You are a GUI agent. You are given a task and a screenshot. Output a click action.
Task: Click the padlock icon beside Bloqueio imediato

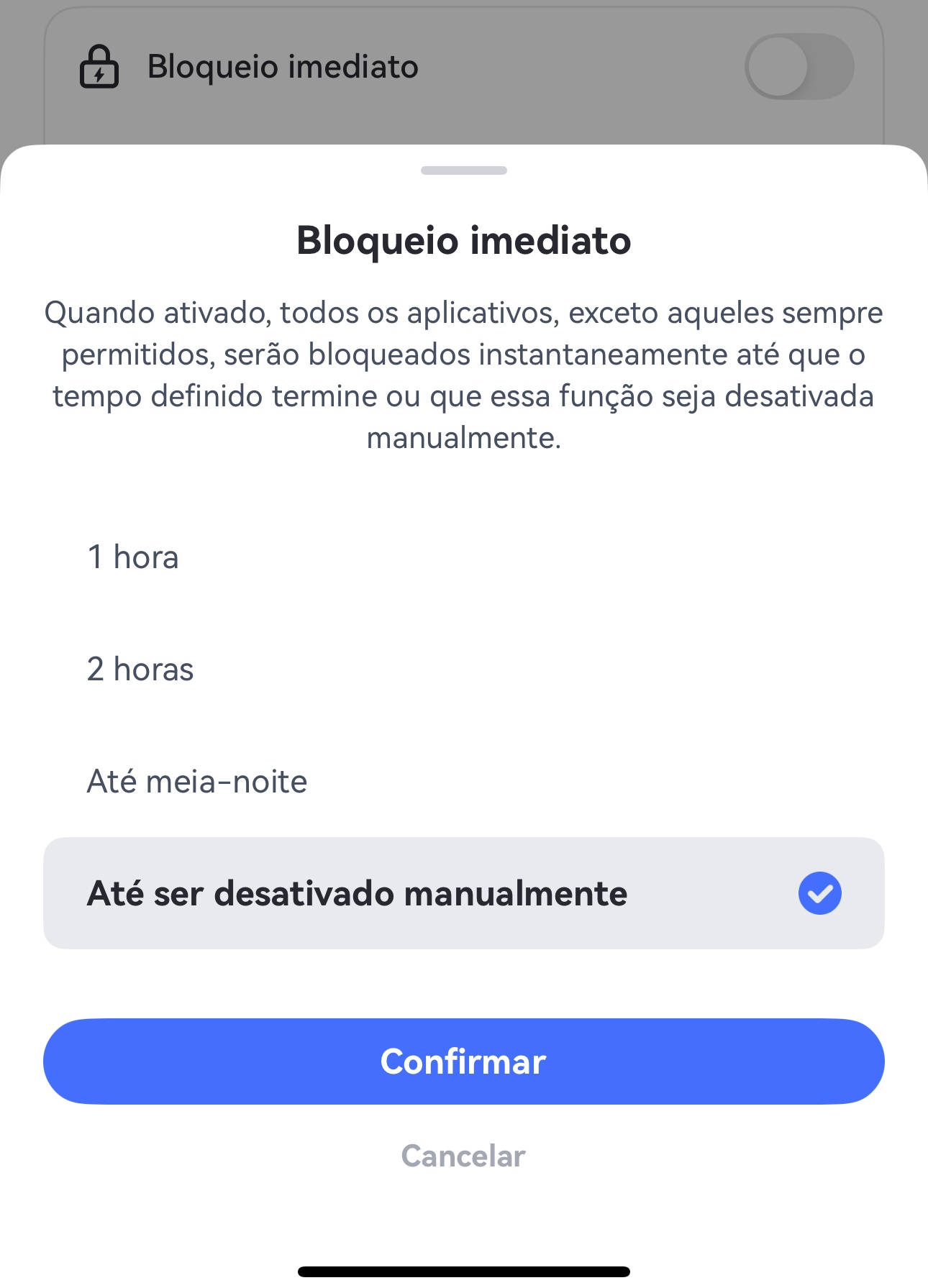click(x=99, y=66)
